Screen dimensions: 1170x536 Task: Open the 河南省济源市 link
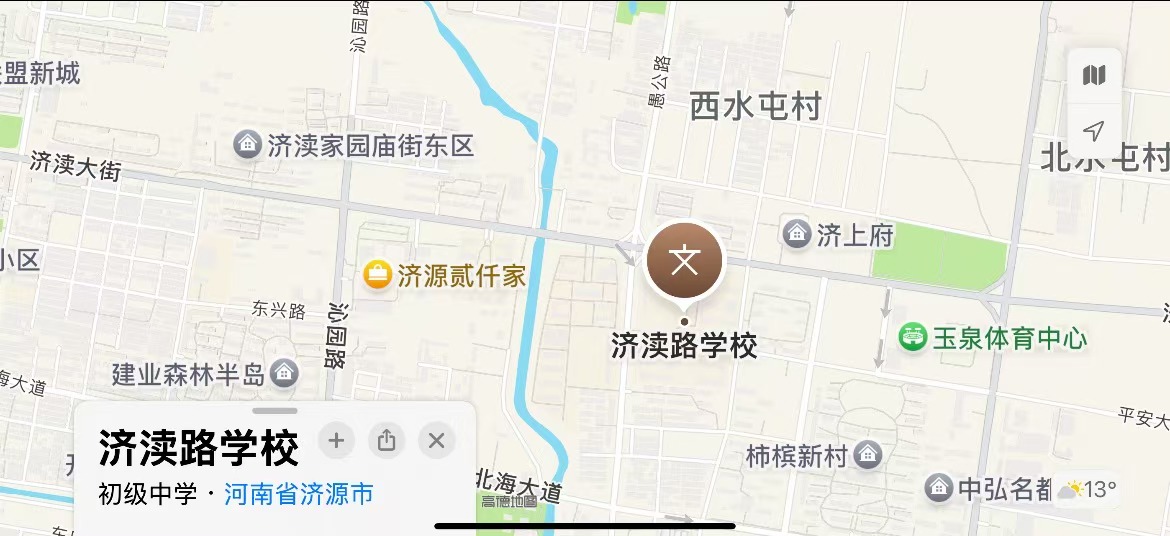(x=298, y=494)
